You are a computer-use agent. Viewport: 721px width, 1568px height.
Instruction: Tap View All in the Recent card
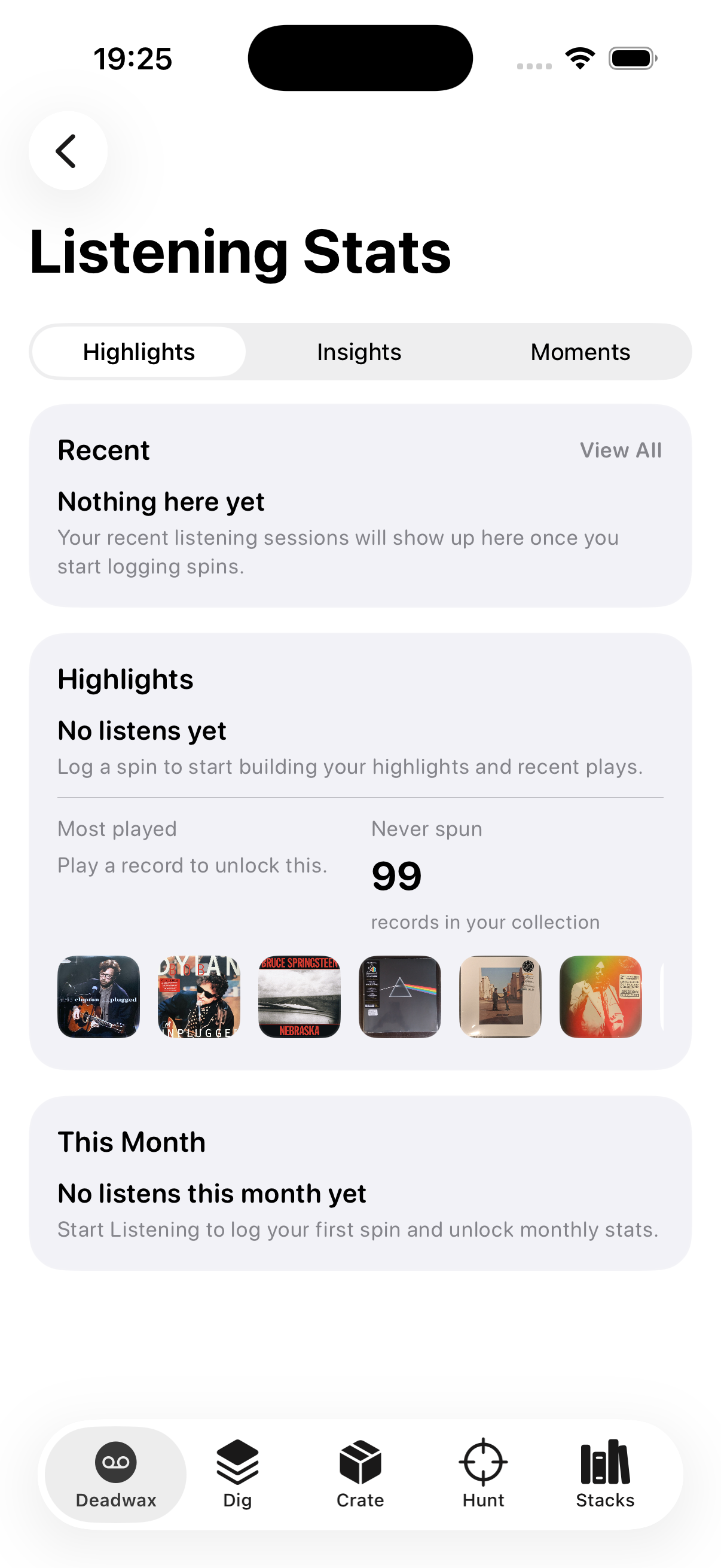click(620, 450)
